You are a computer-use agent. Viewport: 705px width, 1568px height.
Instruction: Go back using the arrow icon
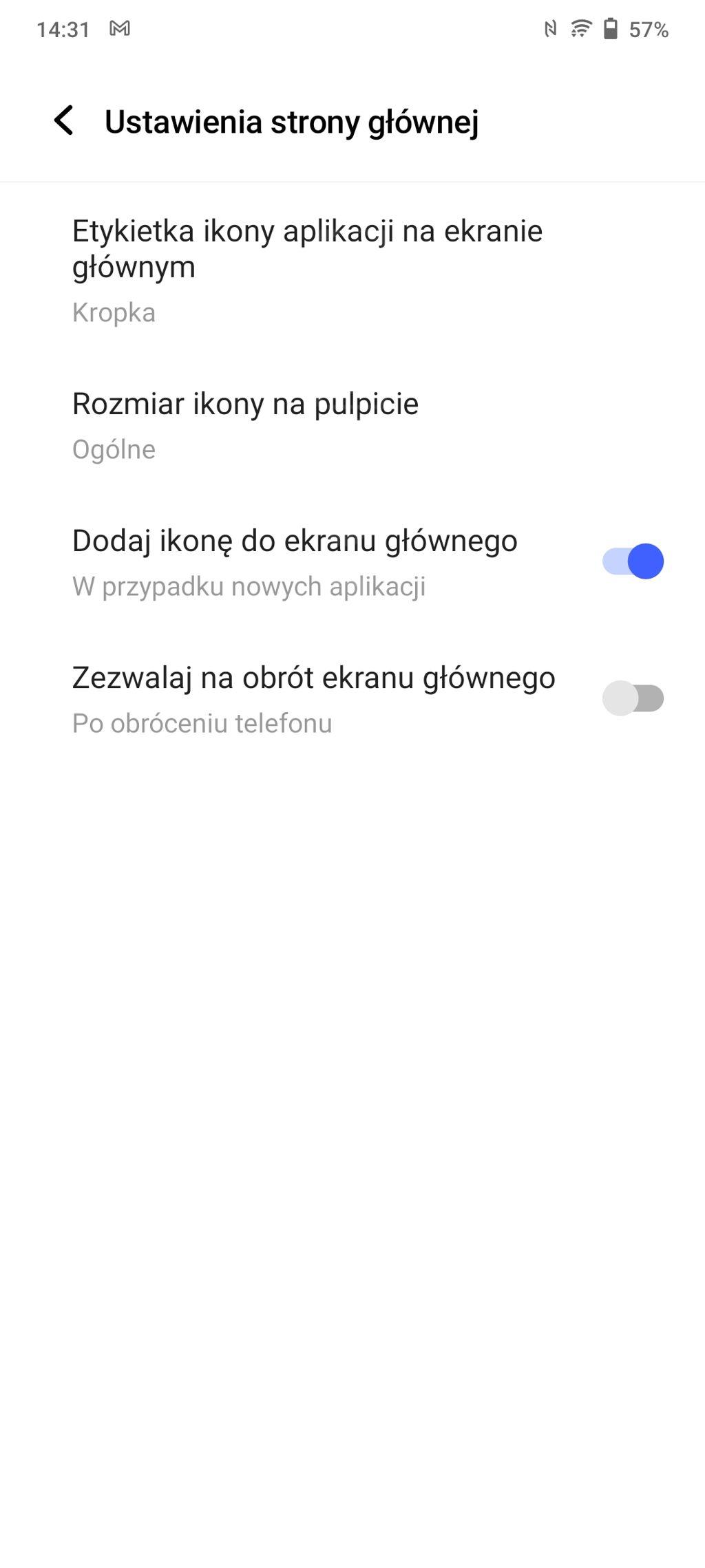point(64,121)
